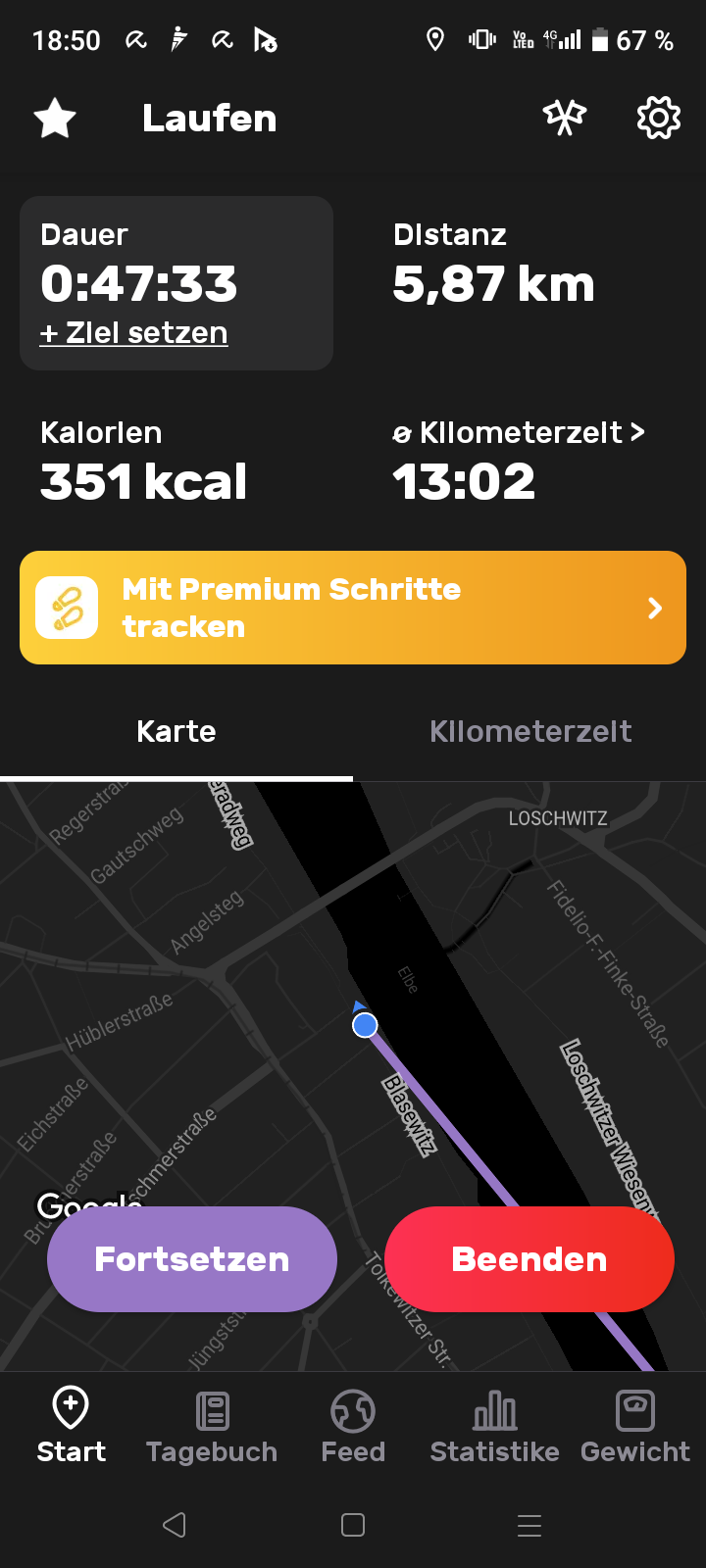Viewport: 706px width, 1568px height.
Task: Go to the Start tab
Action: 71,1426
